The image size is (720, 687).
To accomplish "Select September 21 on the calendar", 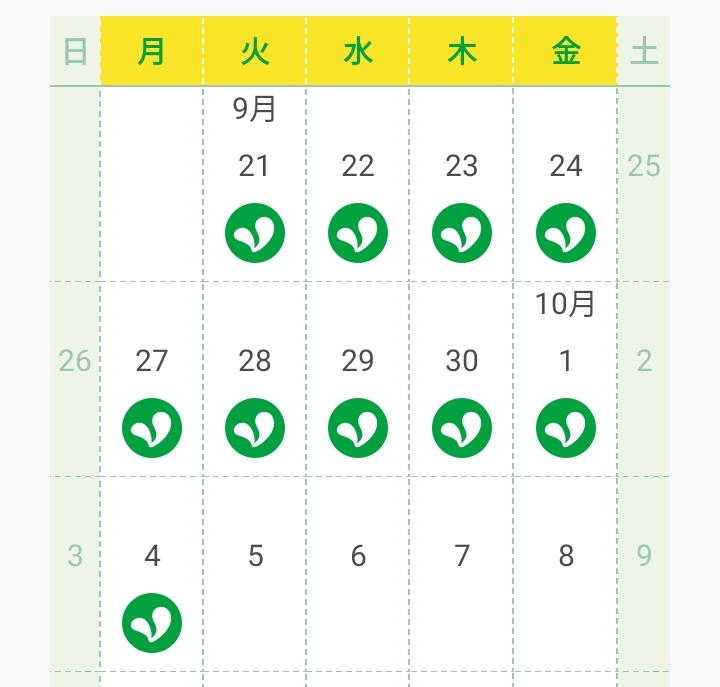I will click(x=254, y=184).
